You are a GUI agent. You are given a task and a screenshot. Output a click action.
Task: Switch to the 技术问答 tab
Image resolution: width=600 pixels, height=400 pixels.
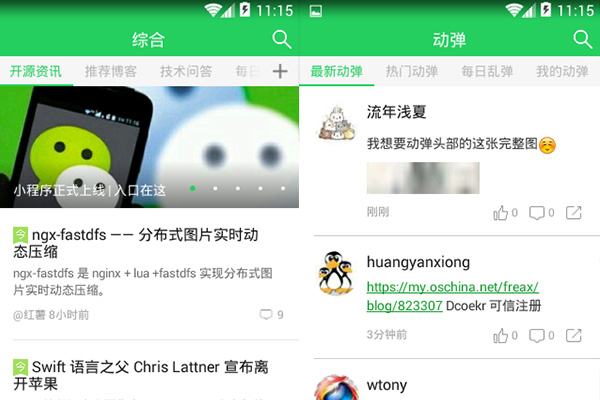tap(186, 72)
